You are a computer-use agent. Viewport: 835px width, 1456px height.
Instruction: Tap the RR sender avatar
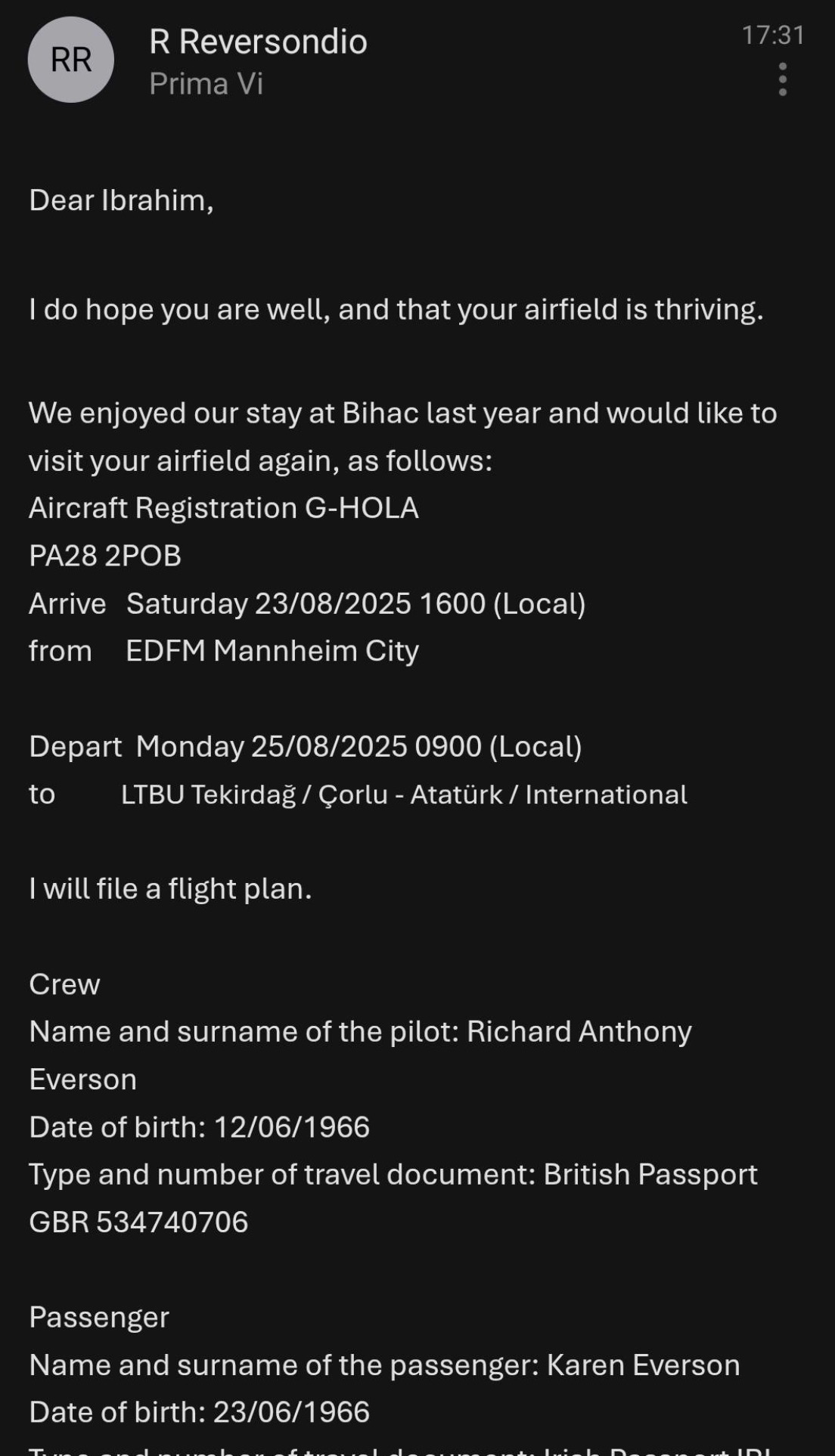71,59
